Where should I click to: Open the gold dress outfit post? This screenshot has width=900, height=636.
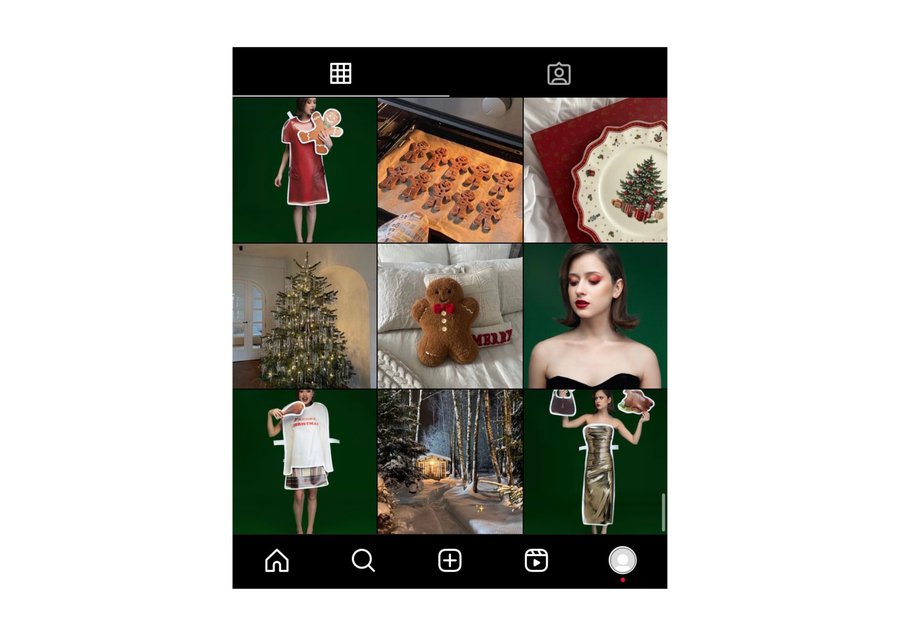point(595,462)
